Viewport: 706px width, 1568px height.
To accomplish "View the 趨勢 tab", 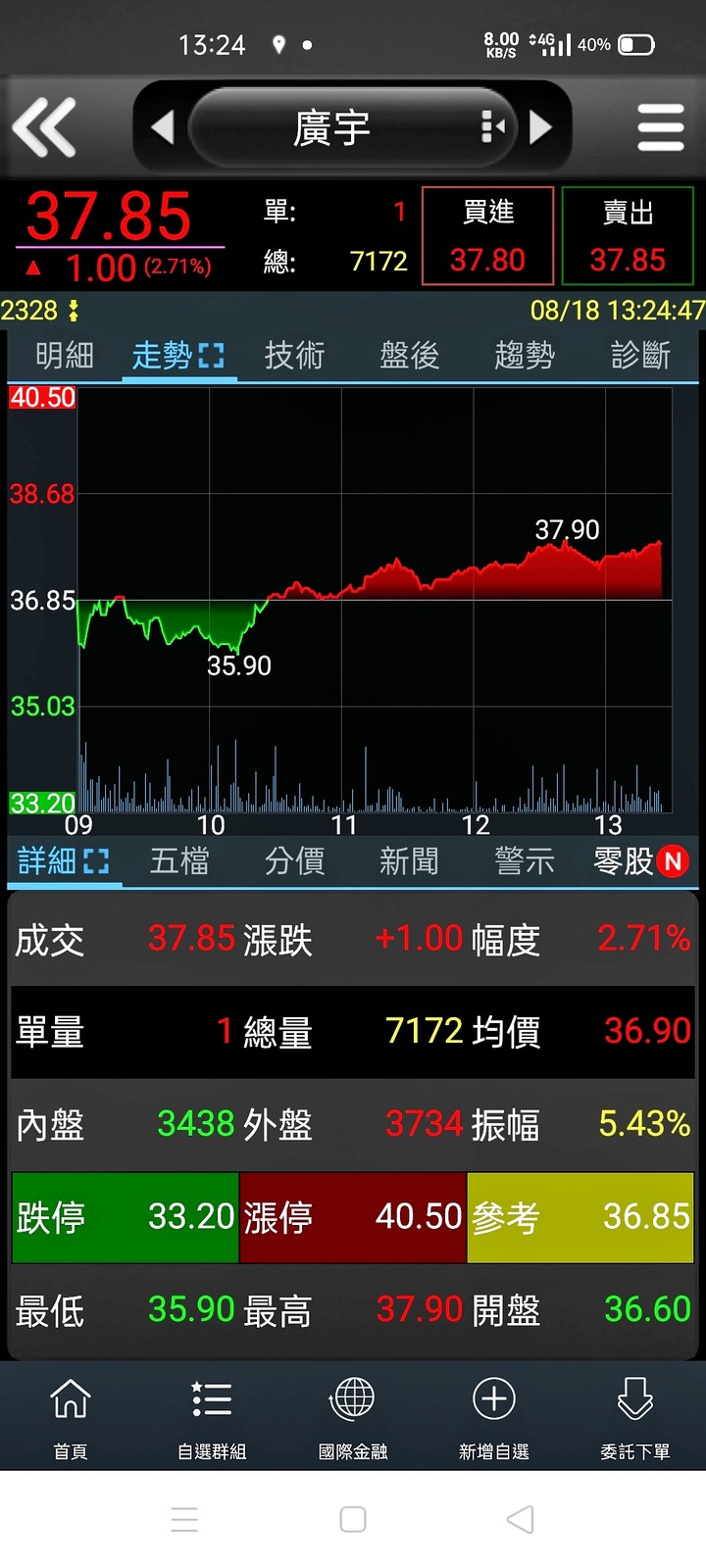I will point(525,355).
